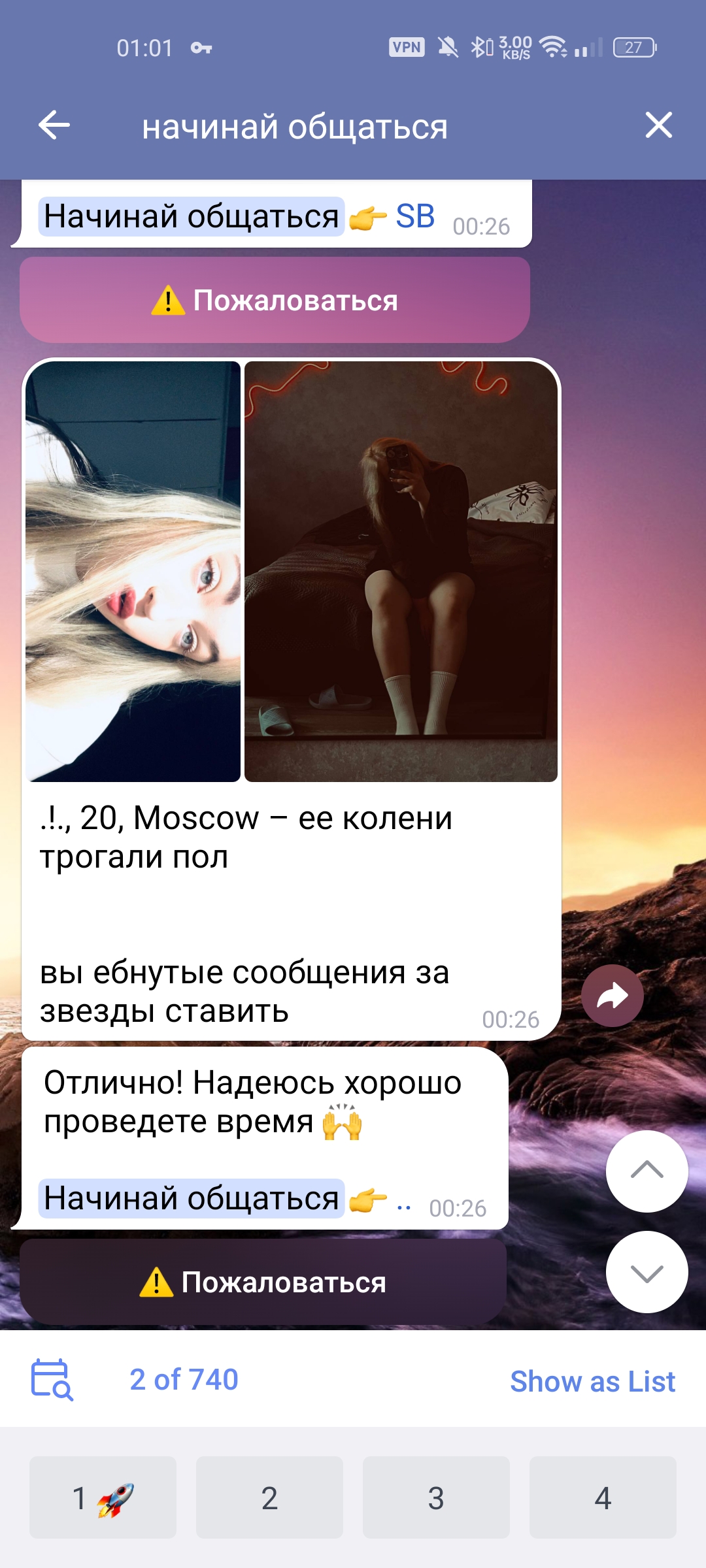This screenshot has width=706, height=1568.
Task: Choose the 1 rocket keyboard button
Action: tap(103, 1497)
